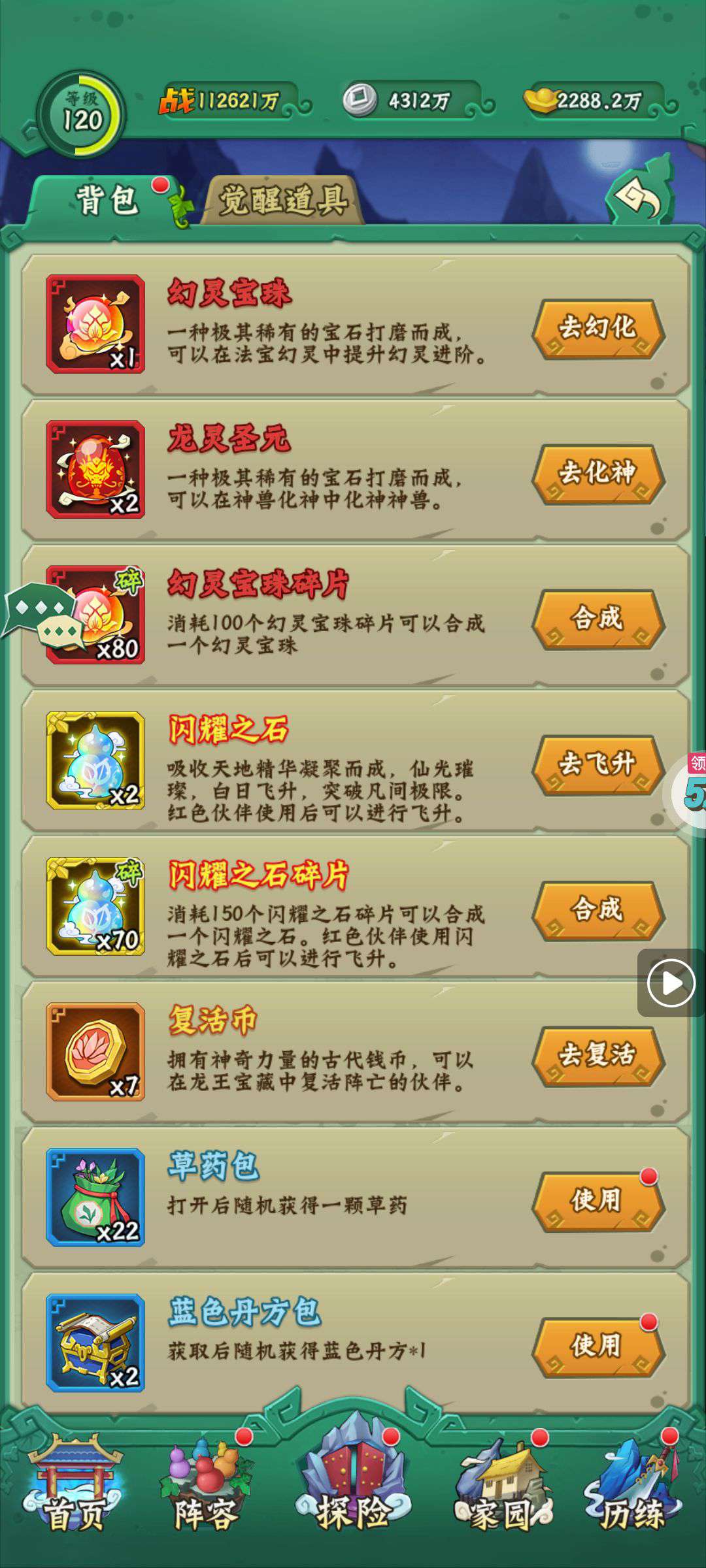The image size is (706, 1568).
Task: Tap 合成 for 幻灵宝珠碎片
Action: coord(597,619)
